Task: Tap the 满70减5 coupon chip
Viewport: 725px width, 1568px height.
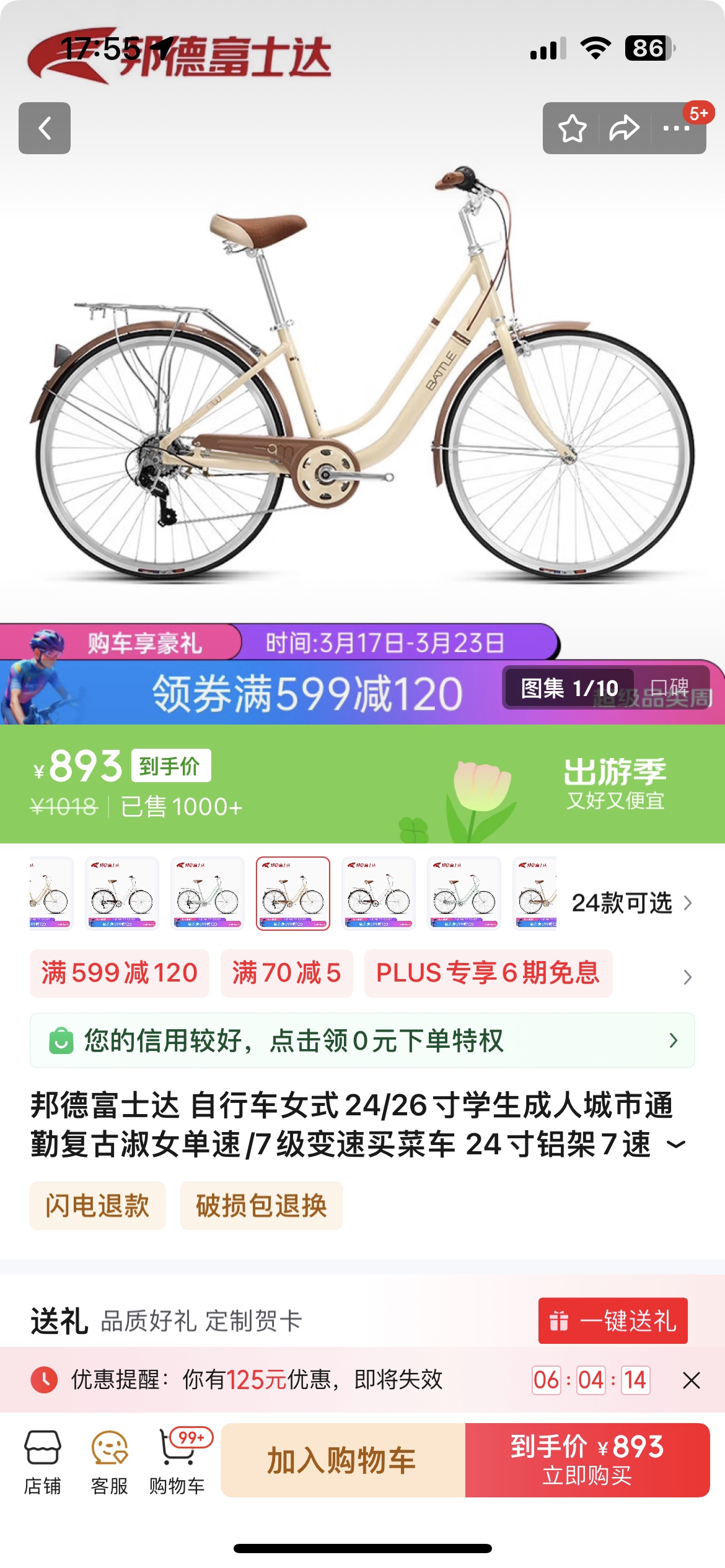Action: [x=286, y=973]
